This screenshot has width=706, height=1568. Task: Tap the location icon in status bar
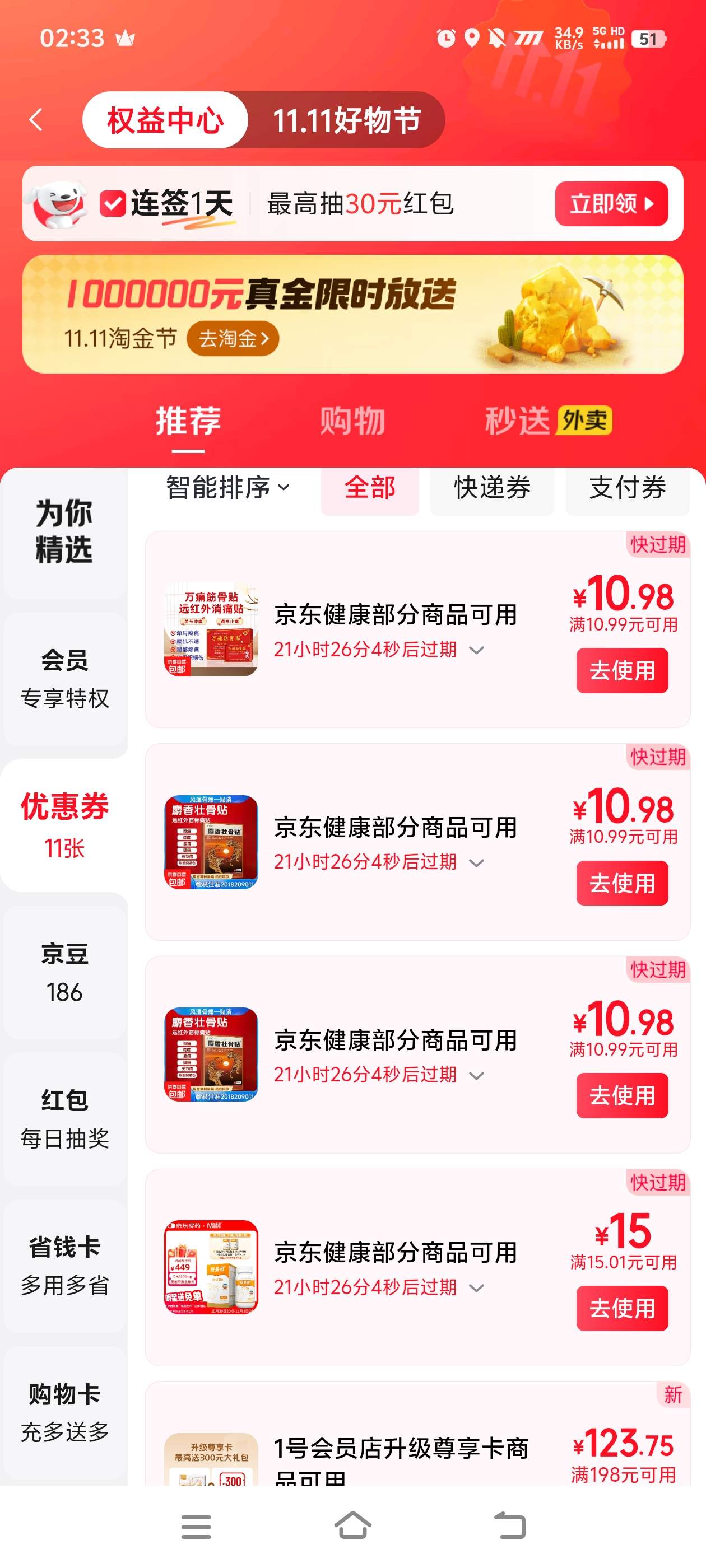pyautogui.click(x=472, y=38)
